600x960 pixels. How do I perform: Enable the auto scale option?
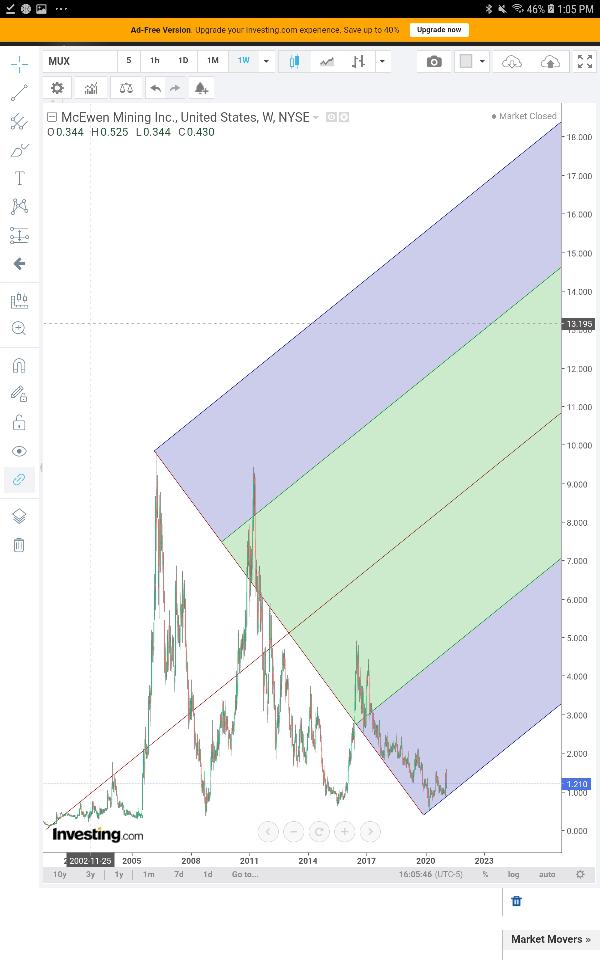point(547,874)
